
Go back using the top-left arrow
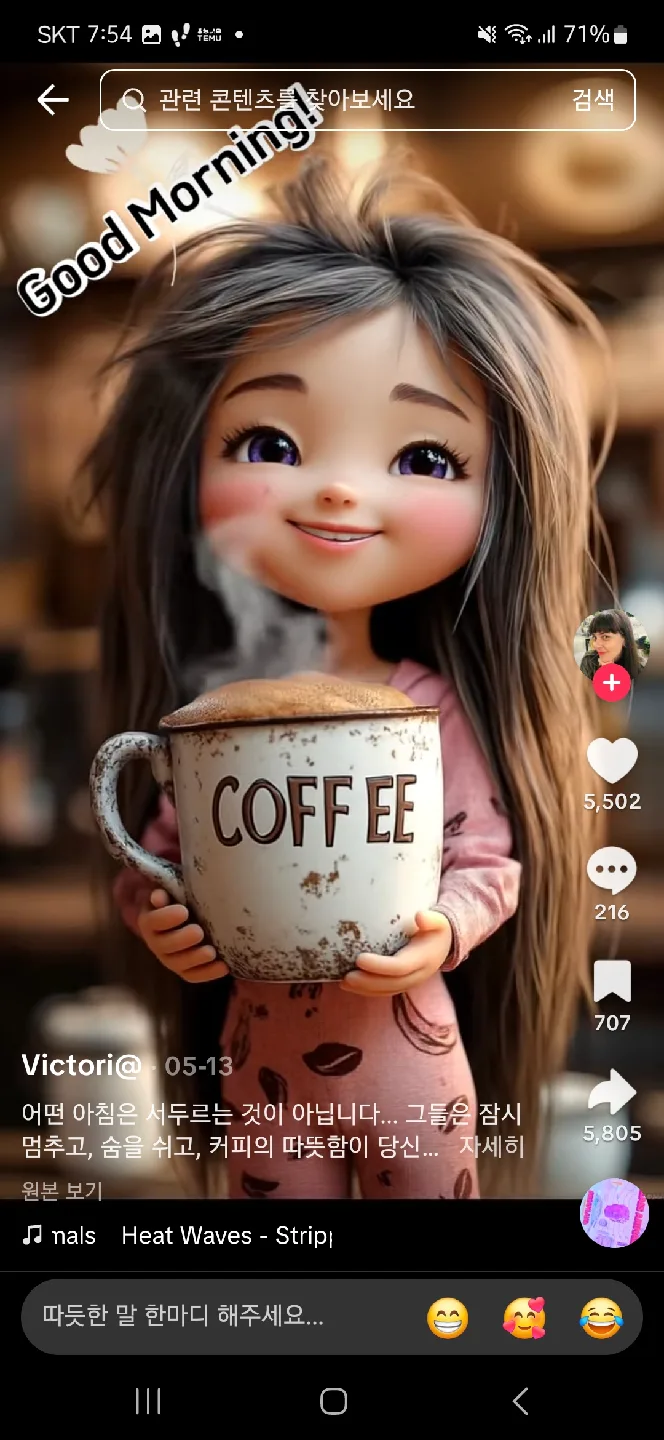click(x=52, y=99)
